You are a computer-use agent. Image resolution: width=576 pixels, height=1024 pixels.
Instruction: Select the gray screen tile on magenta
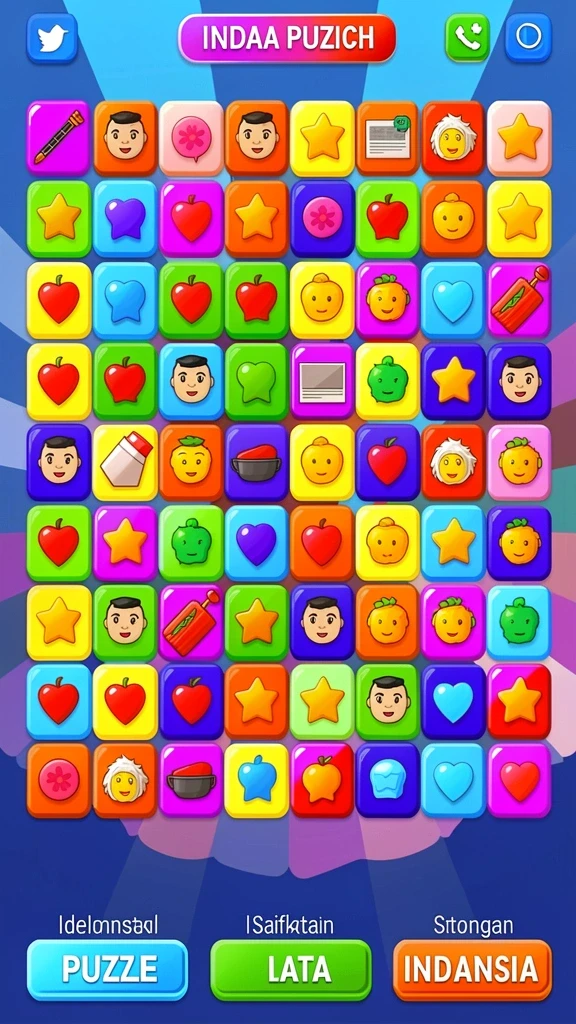tap(322, 381)
